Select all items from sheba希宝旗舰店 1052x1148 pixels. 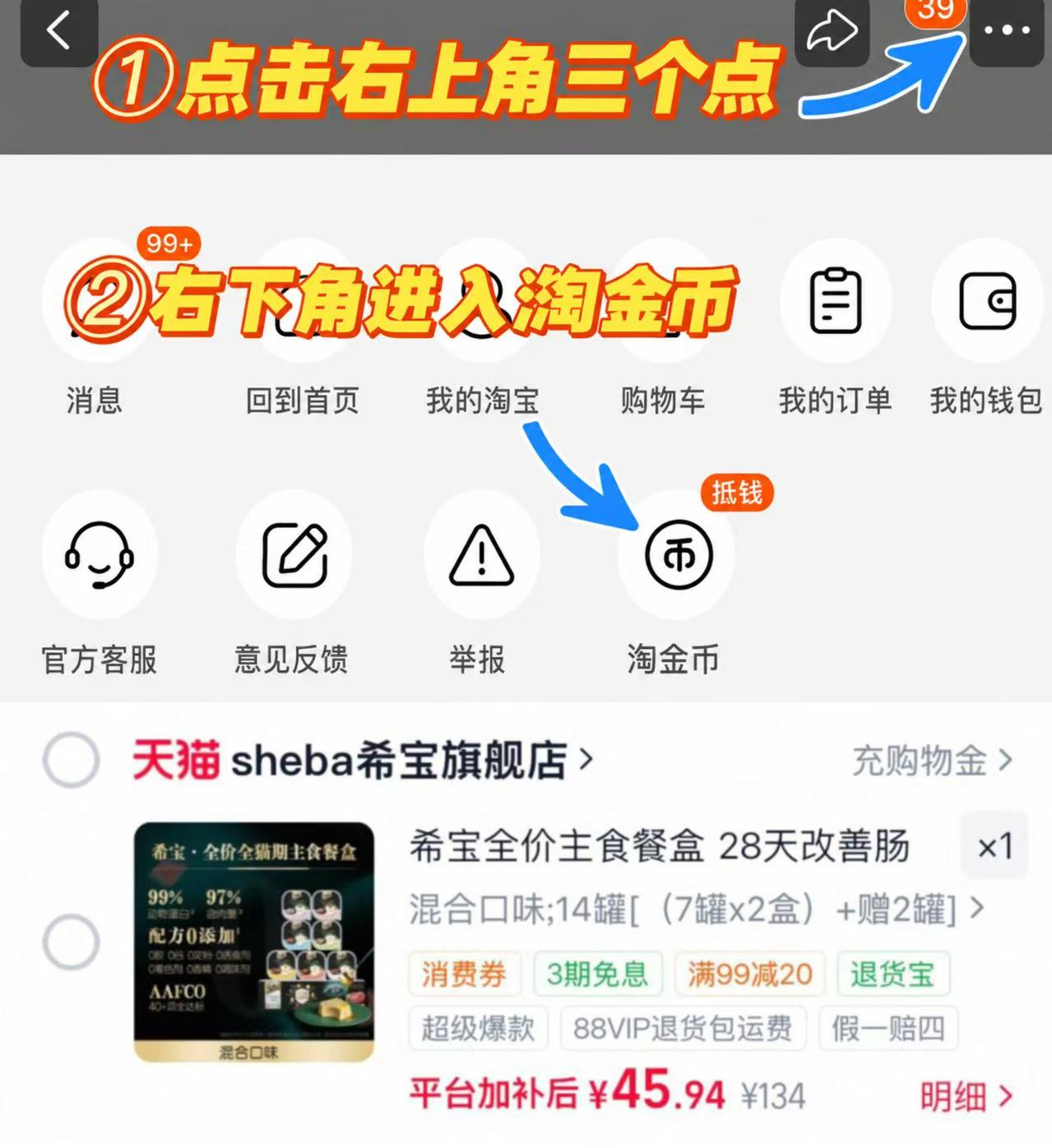(71, 760)
